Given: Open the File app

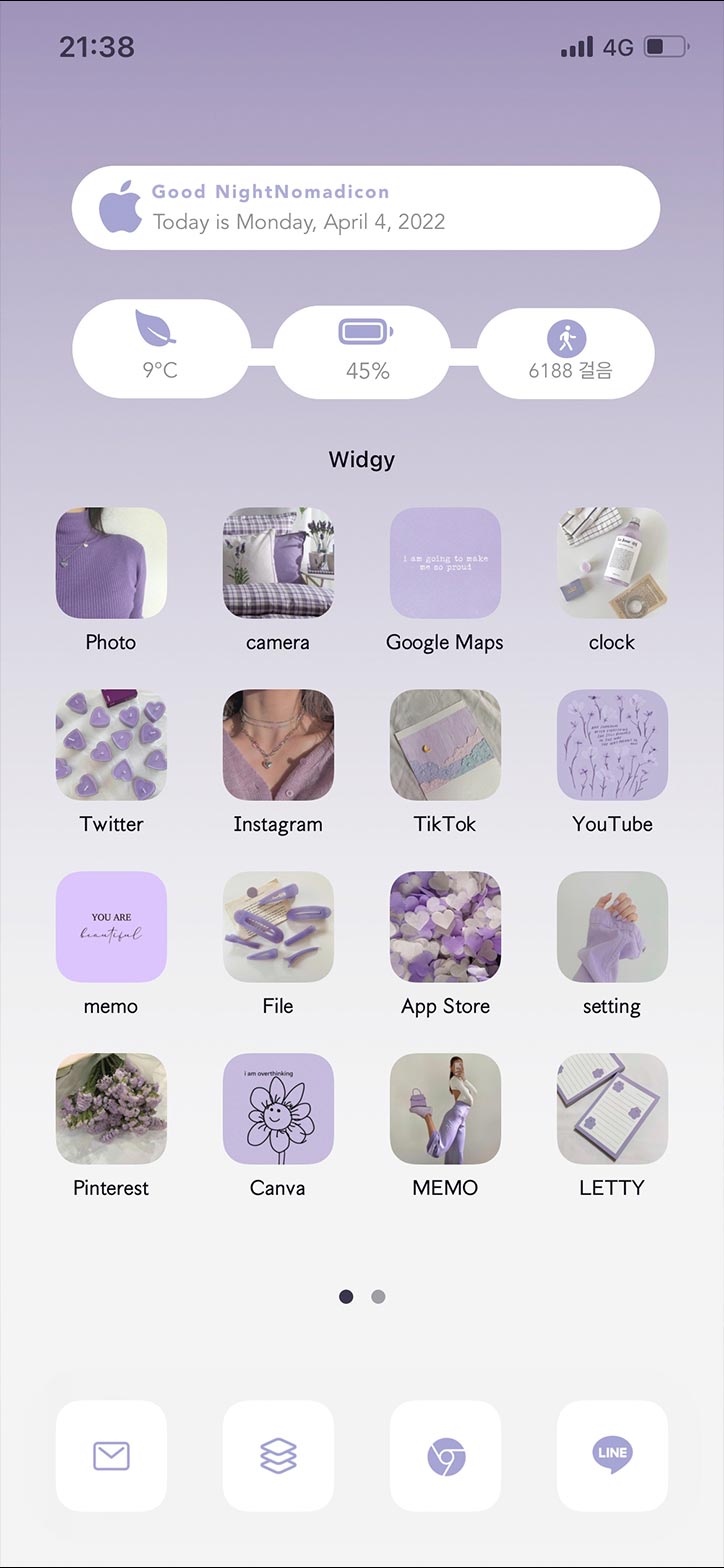Looking at the screenshot, I should click(x=278, y=927).
